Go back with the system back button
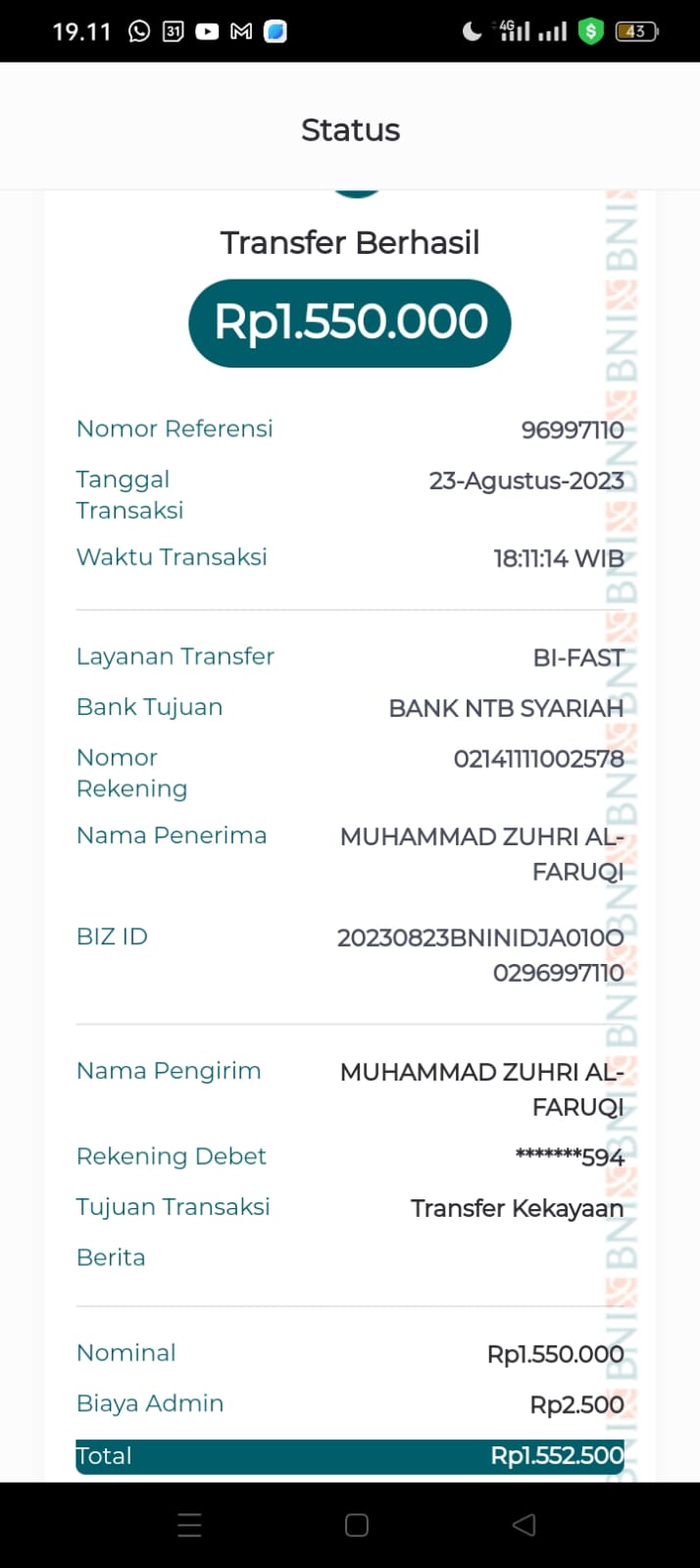The width and height of the screenshot is (700, 1568). pyautogui.click(x=525, y=1525)
